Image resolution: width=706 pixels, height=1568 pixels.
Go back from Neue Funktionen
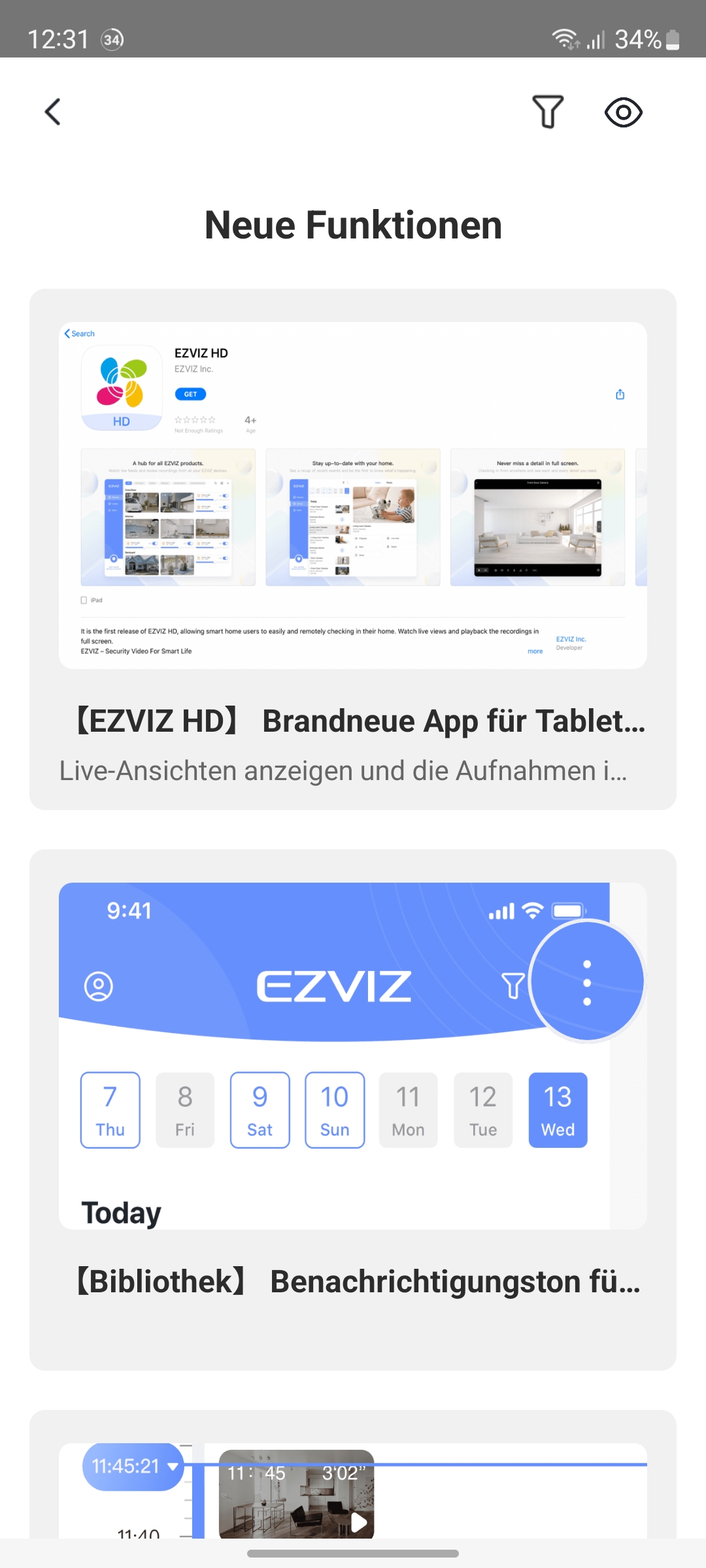[x=53, y=112]
